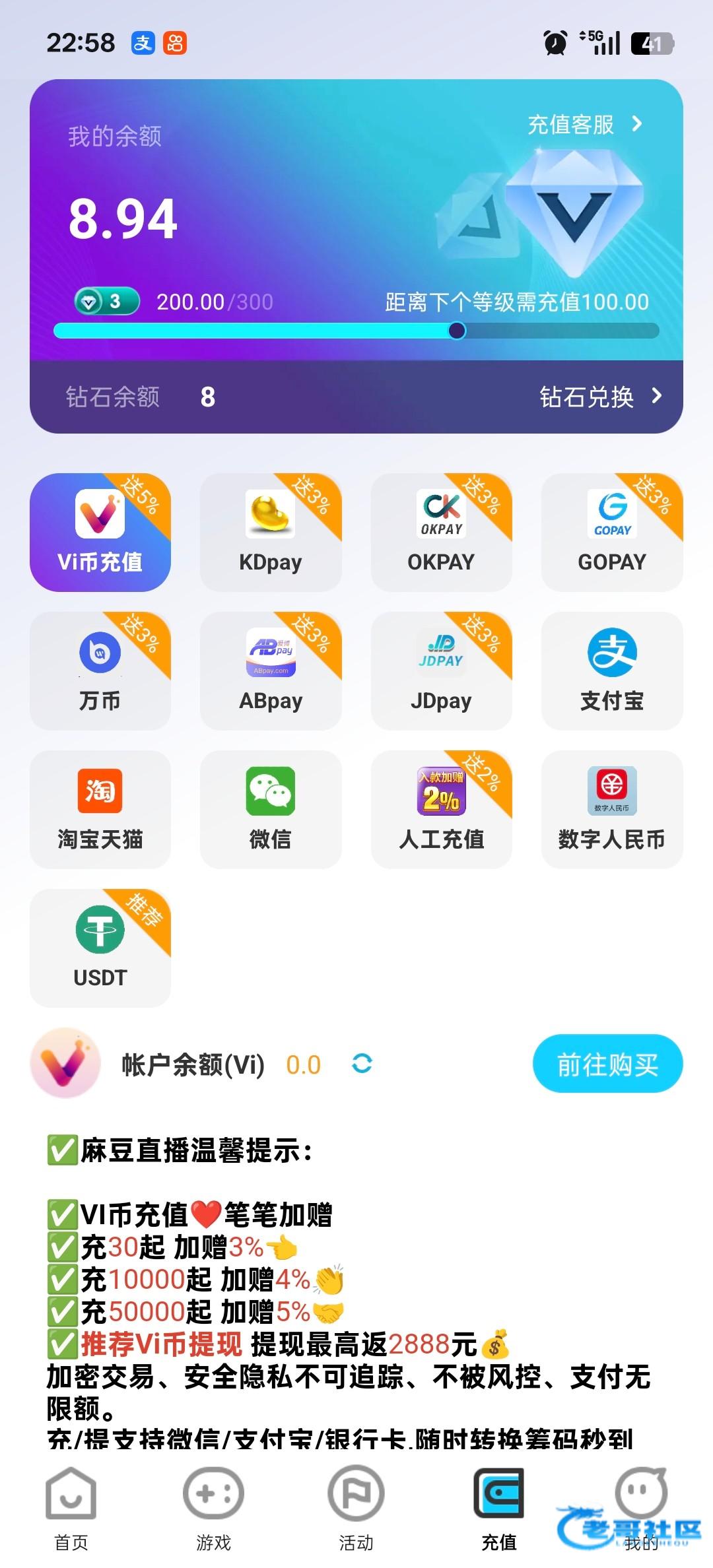Choose GOPAY as recharge method

(x=612, y=532)
